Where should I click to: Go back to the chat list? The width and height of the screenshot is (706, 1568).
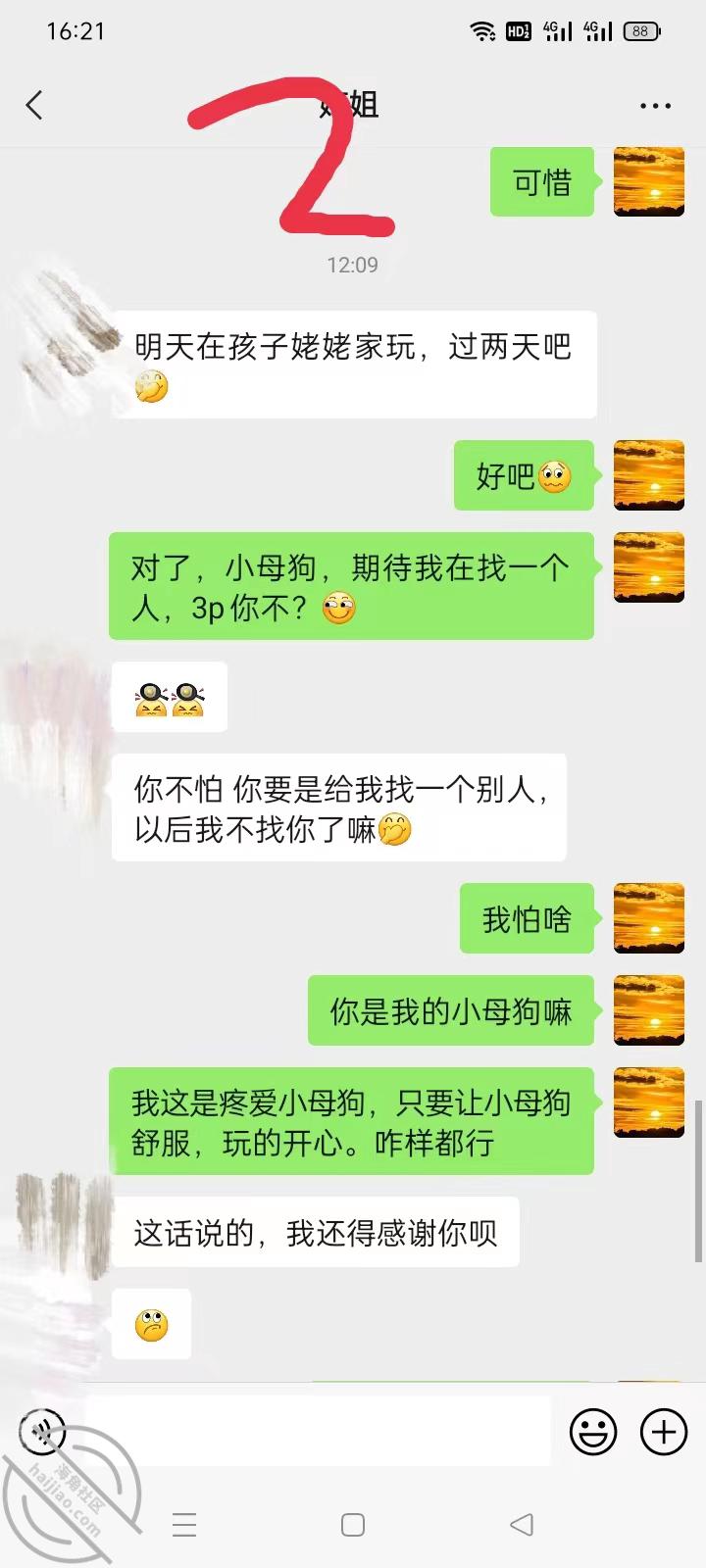point(35,105)
